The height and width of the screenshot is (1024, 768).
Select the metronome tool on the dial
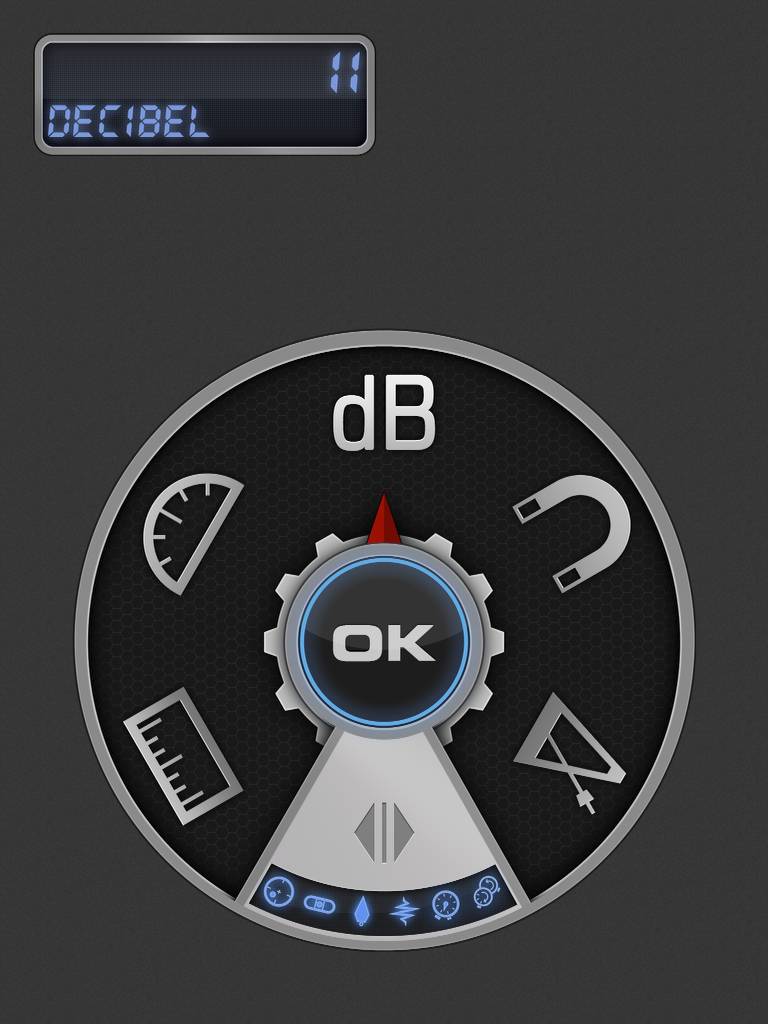(x=571, y=753)
